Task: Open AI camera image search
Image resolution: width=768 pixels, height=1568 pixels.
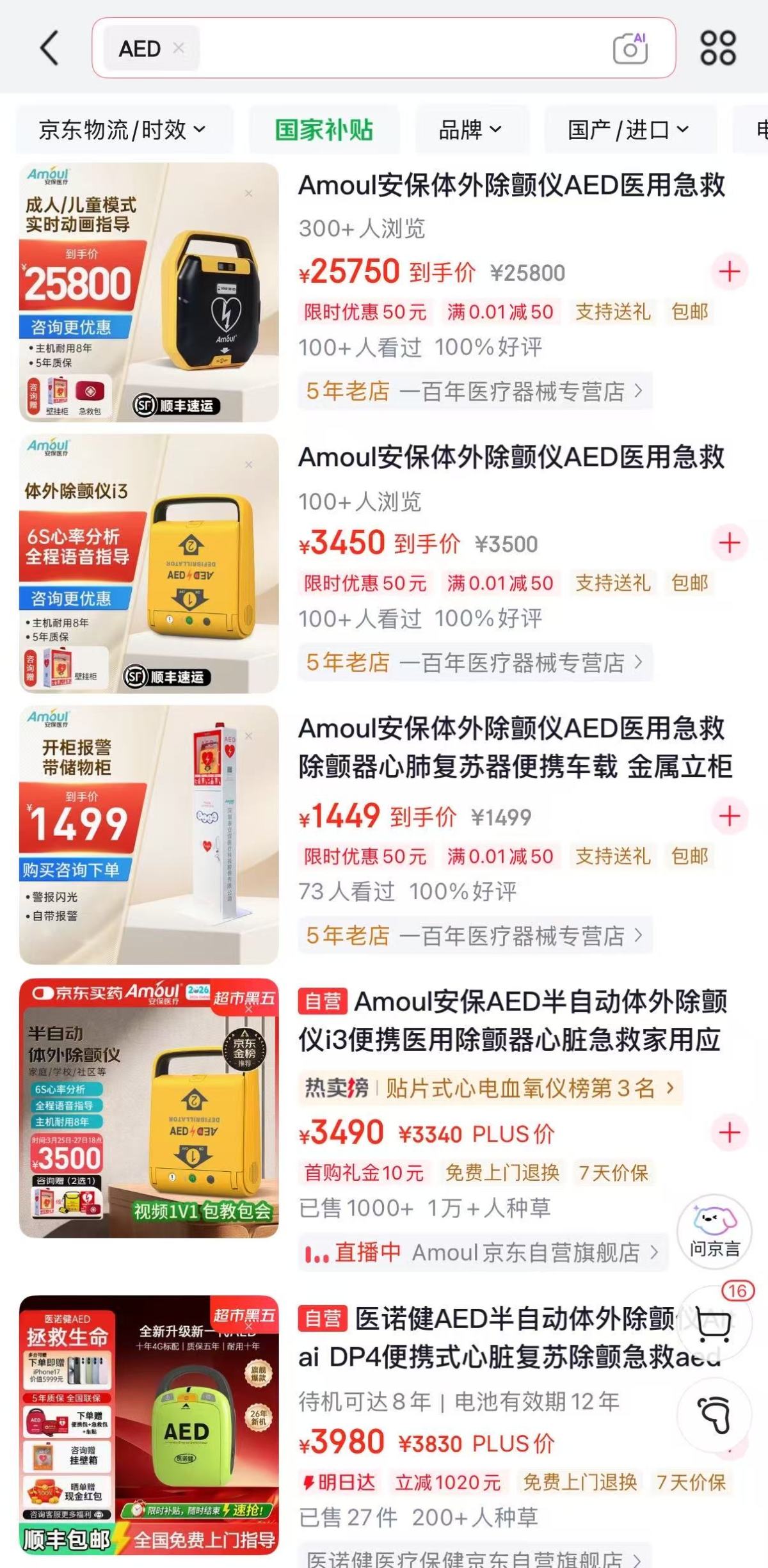Action: pos(630,49)
